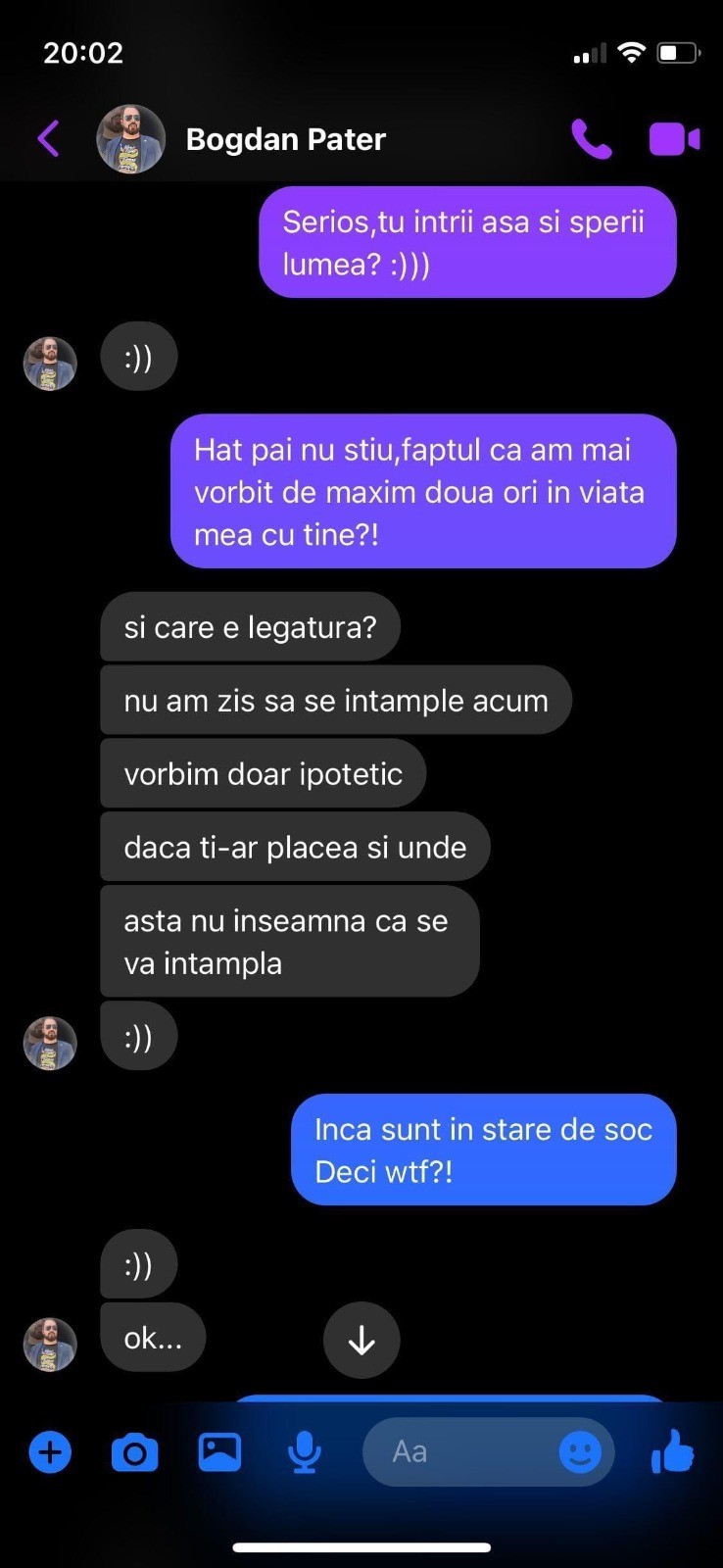
Task: Open the photo gallery picker
Action: (x=219, y=1451)
